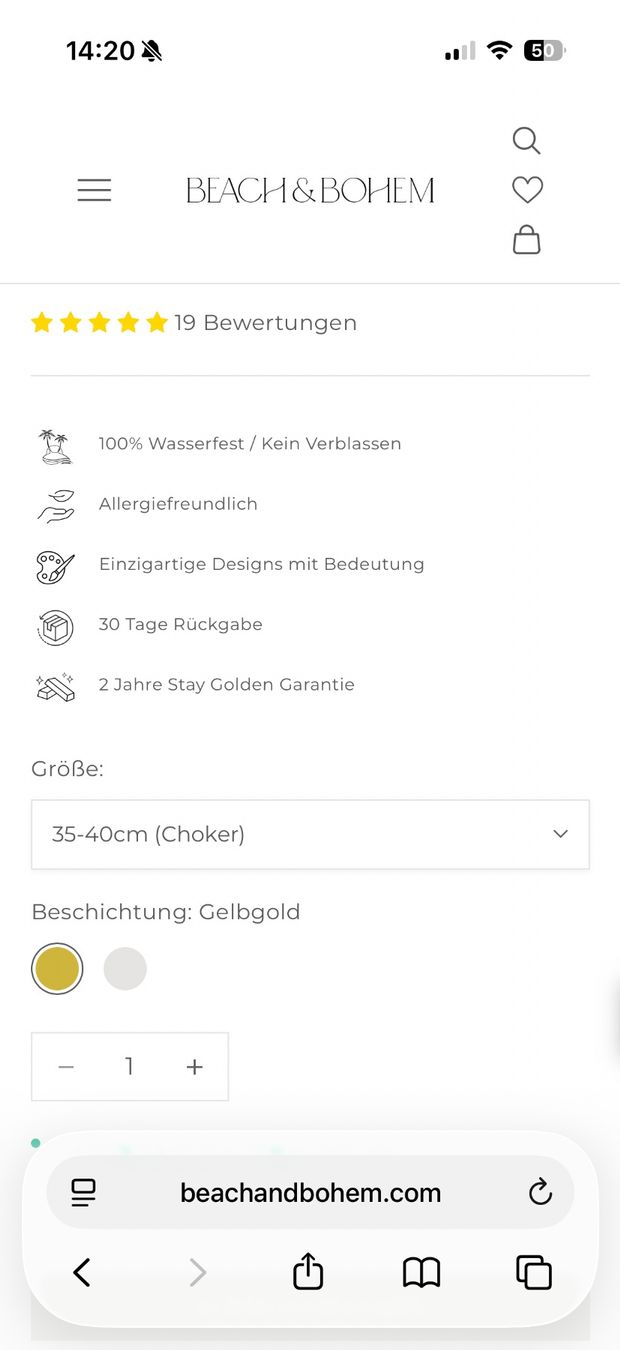Select the Gelbgold color swatch

[57, 969]
